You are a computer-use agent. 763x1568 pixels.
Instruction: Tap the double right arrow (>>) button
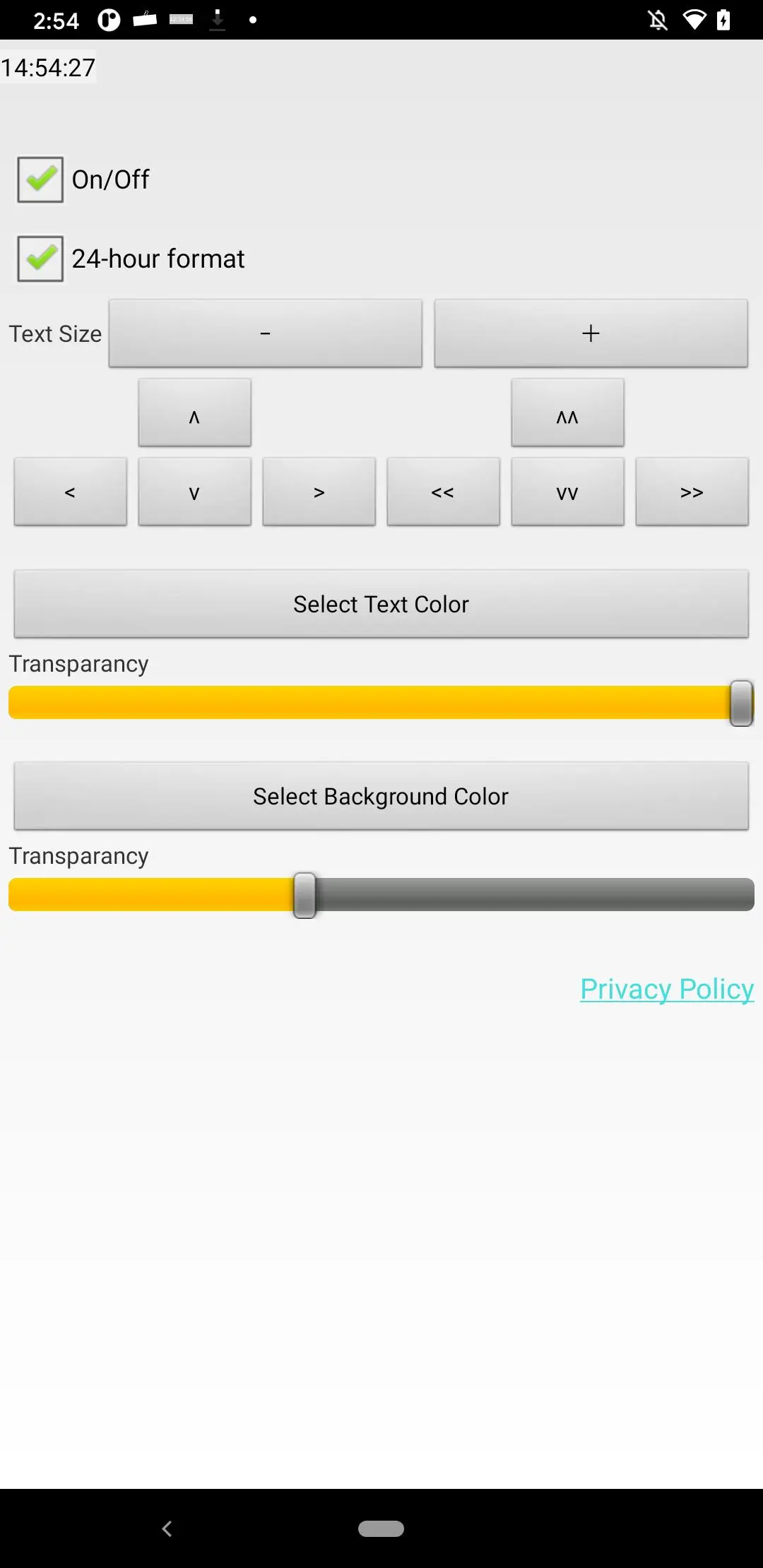point(692,492)
